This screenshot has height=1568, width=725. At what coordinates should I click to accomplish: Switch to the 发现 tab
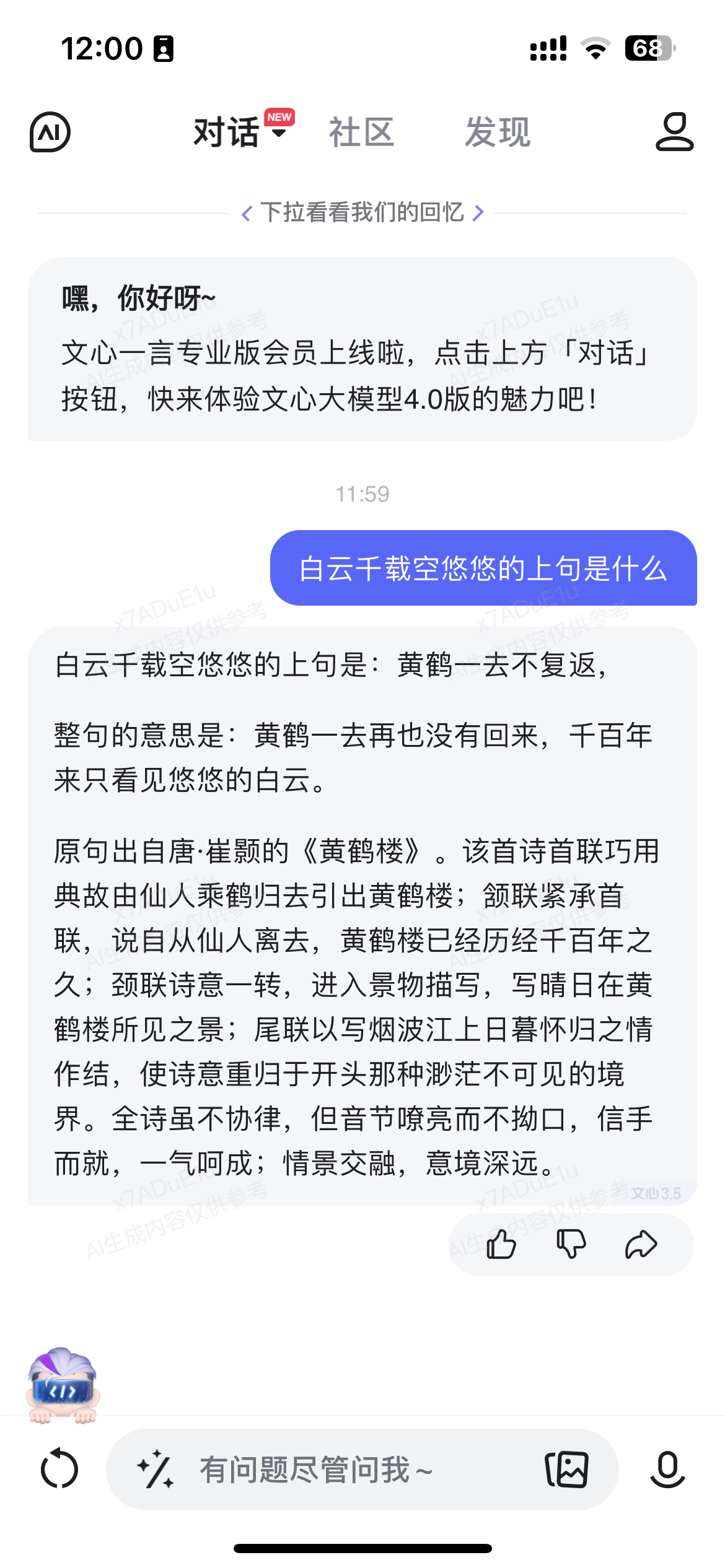[498, 132]
